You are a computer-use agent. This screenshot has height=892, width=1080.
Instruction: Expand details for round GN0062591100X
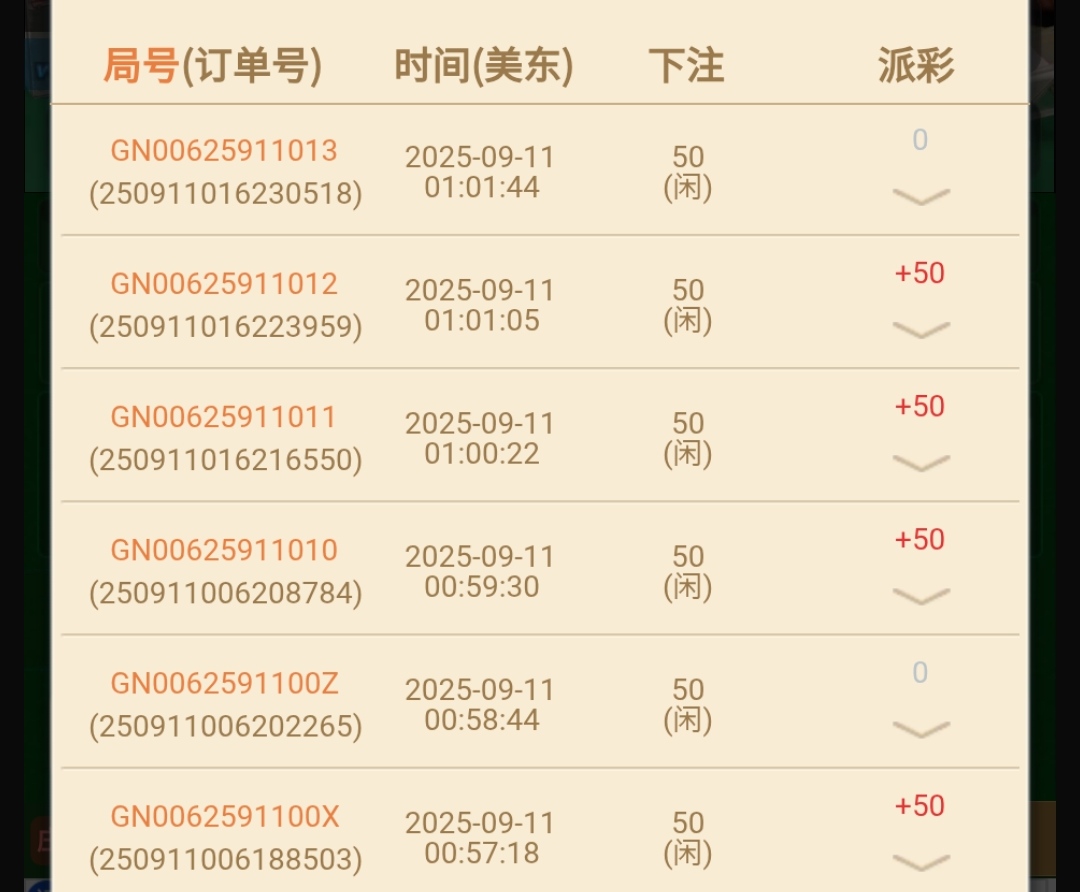(920, 861)
